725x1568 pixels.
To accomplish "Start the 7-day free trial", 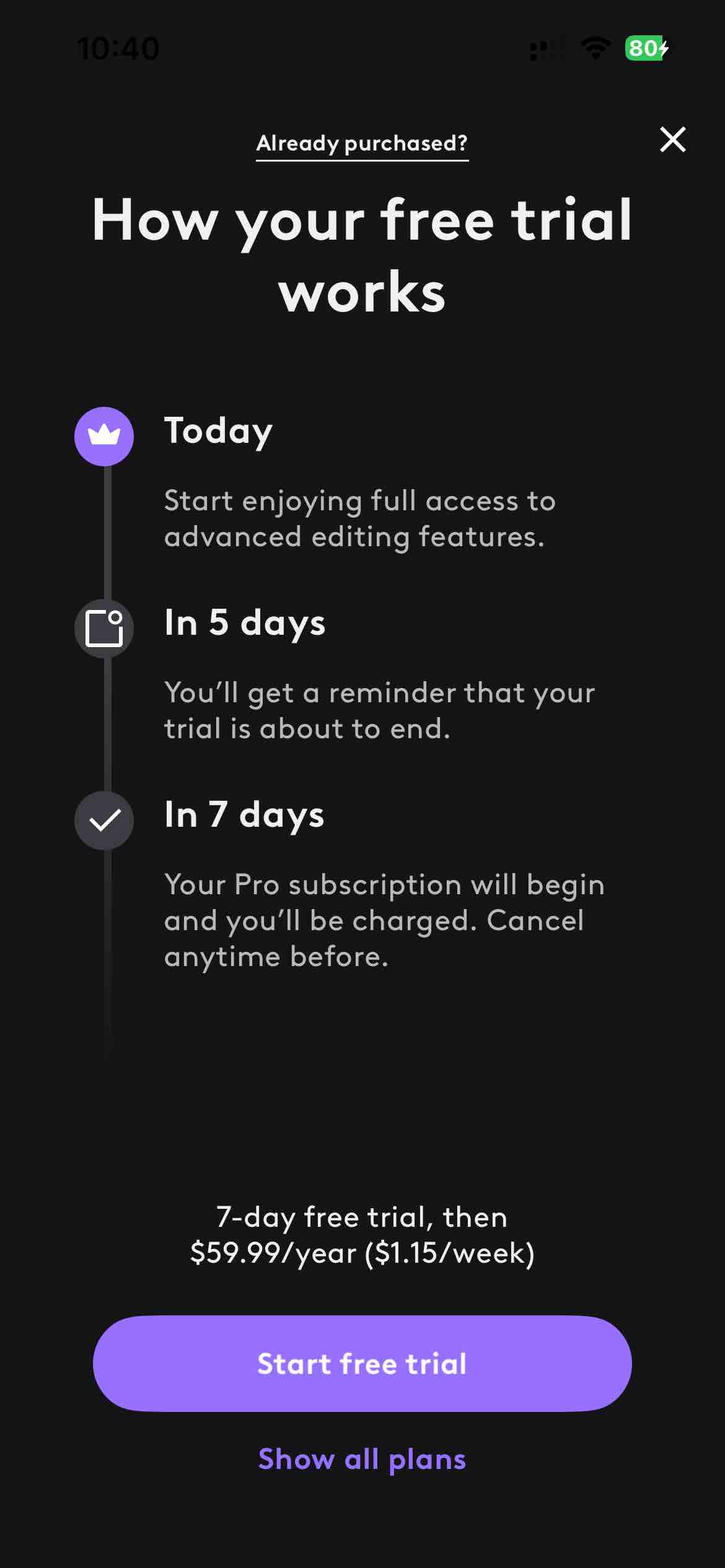I will [x=362, y=1363].
